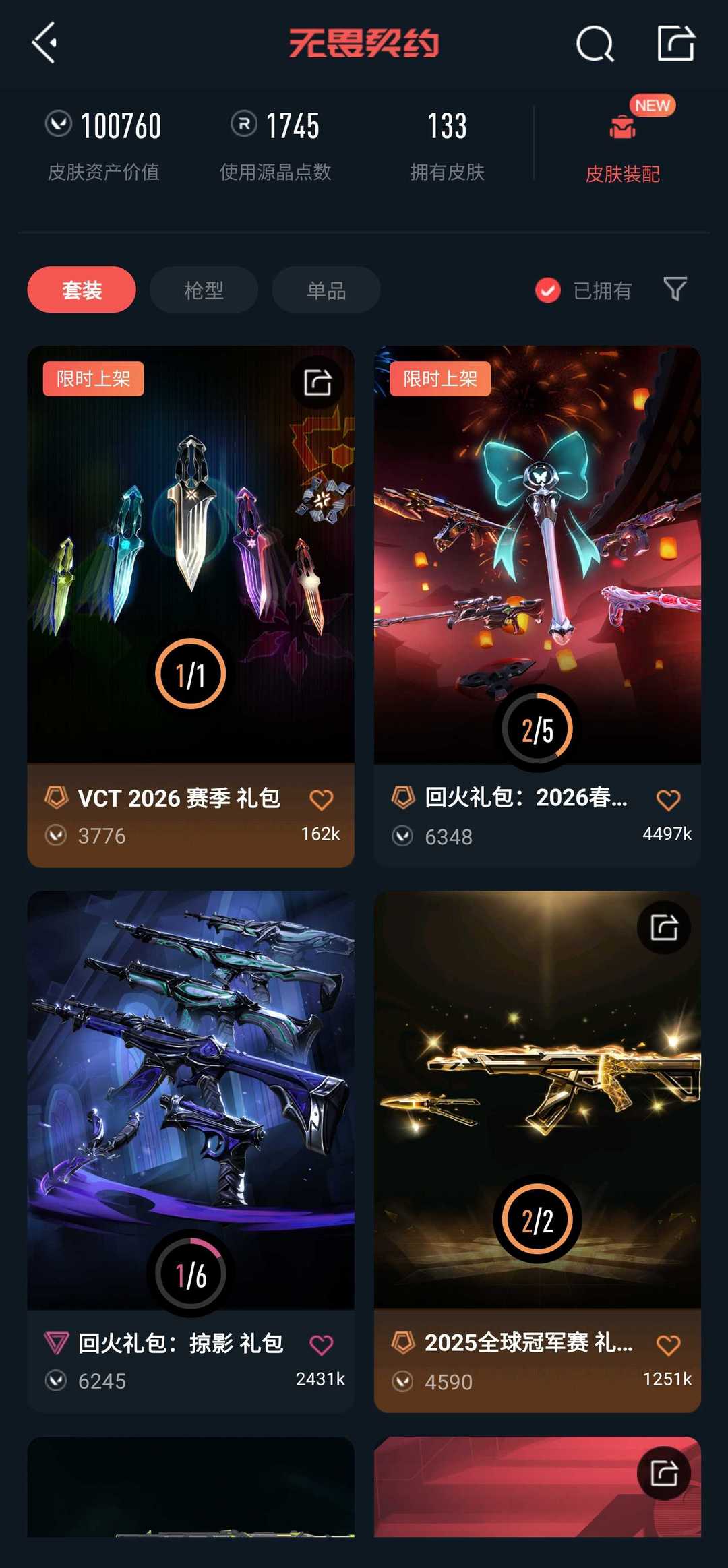Image resolution: width=728 pixels, height=1568 pixels.
Task: Switch to the 枪型 tab
Action: tap(204, 290)
